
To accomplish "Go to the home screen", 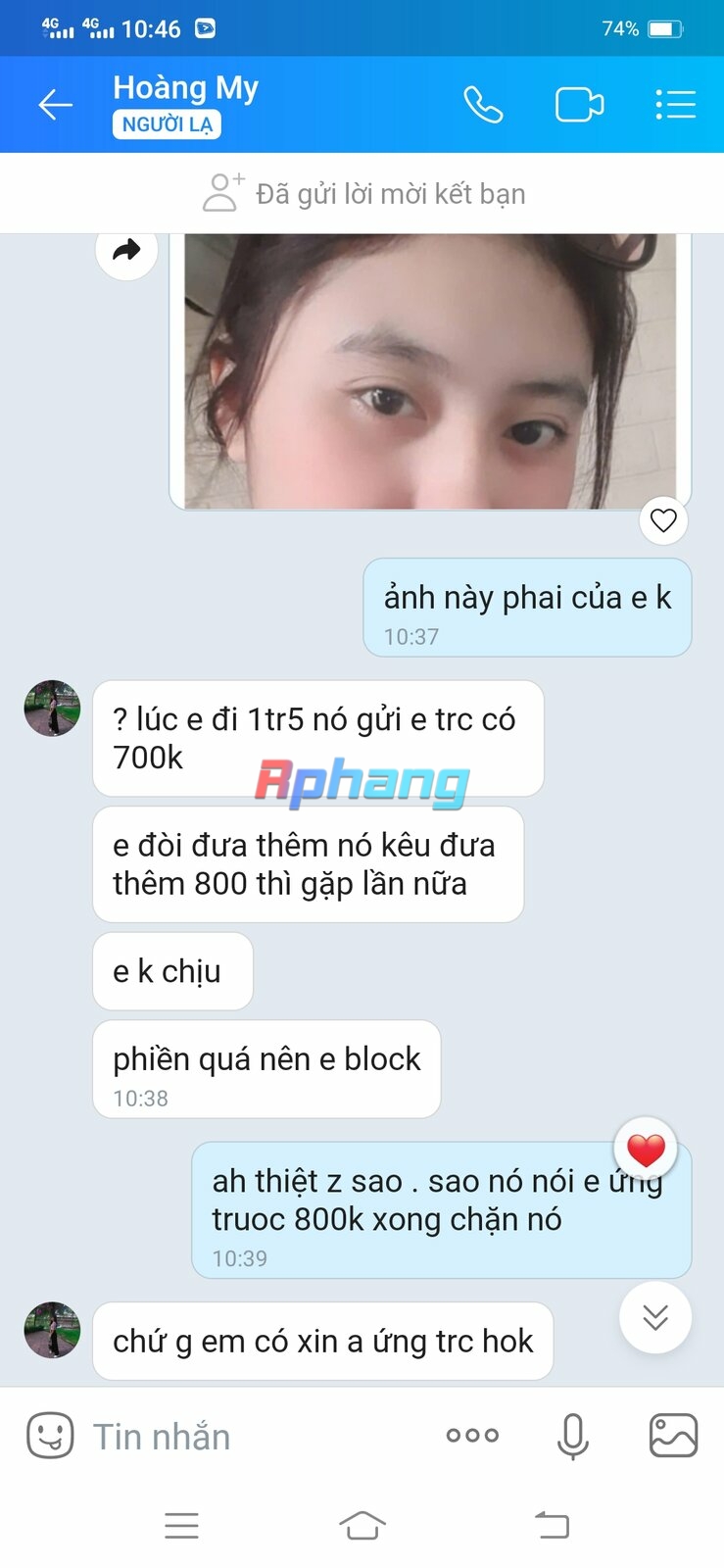I will tap(362, 1525).
